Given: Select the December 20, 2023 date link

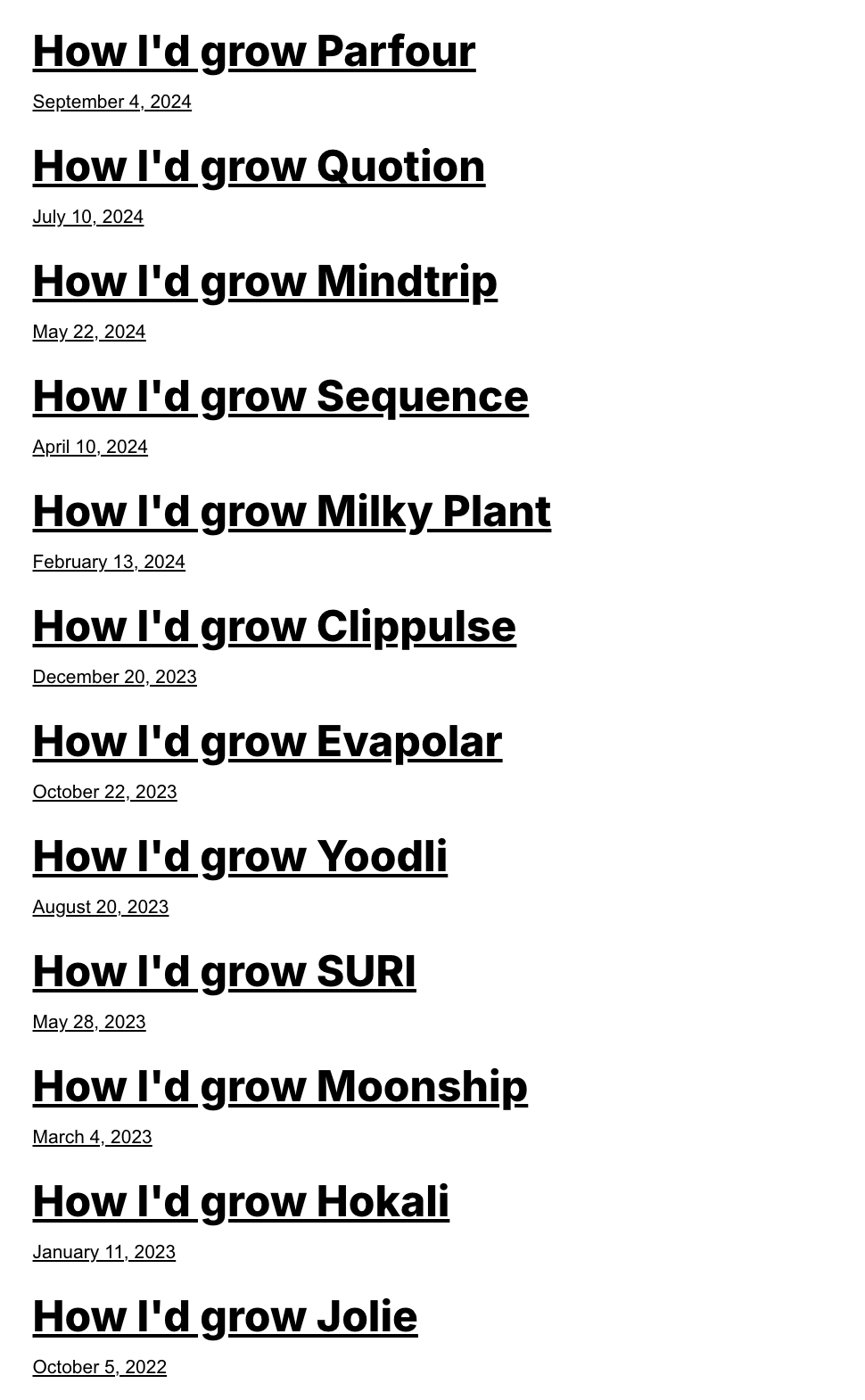Looking at the screenshot, I should click(x=114, y=677).
